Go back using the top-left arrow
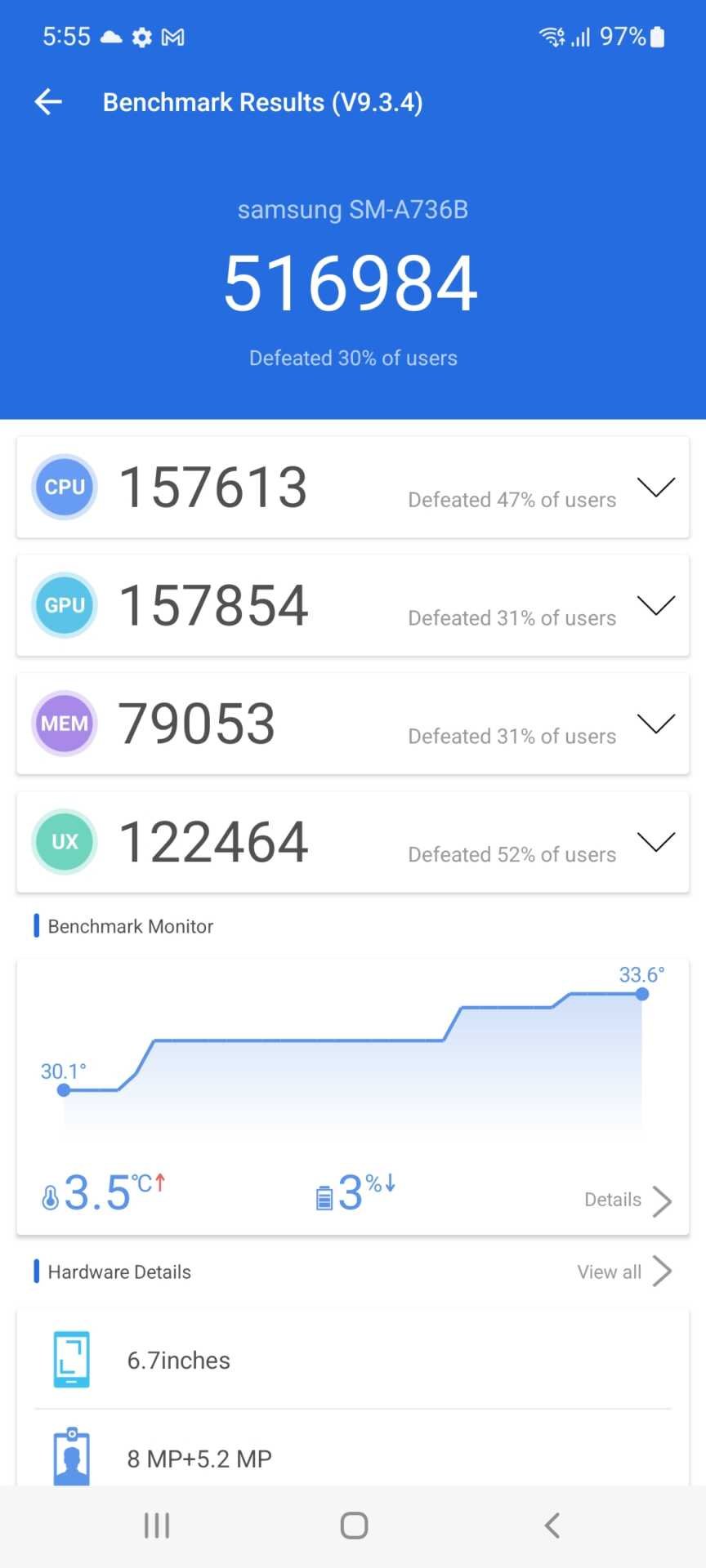706x1568 pixels. (x=48, y=102)
